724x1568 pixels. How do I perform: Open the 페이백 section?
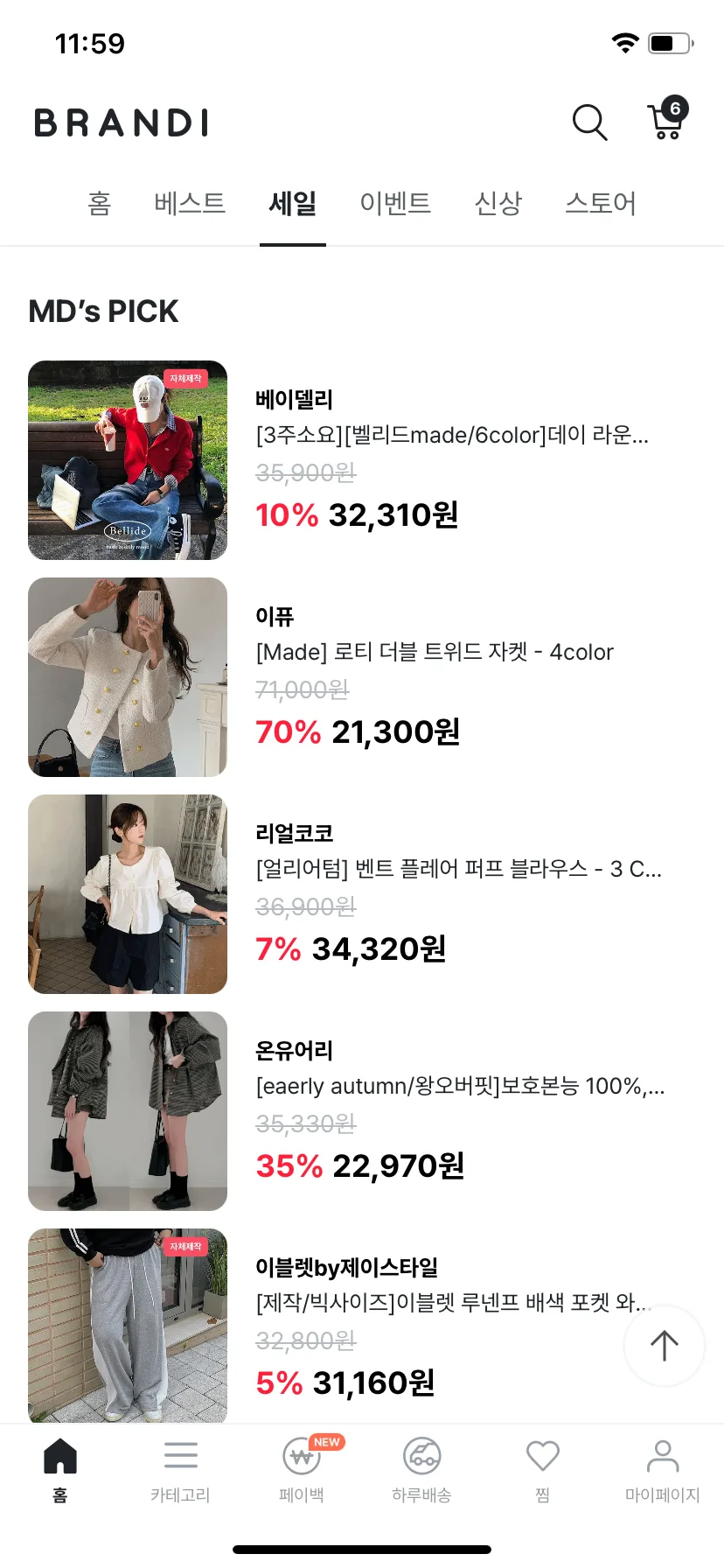[302, 1470]
